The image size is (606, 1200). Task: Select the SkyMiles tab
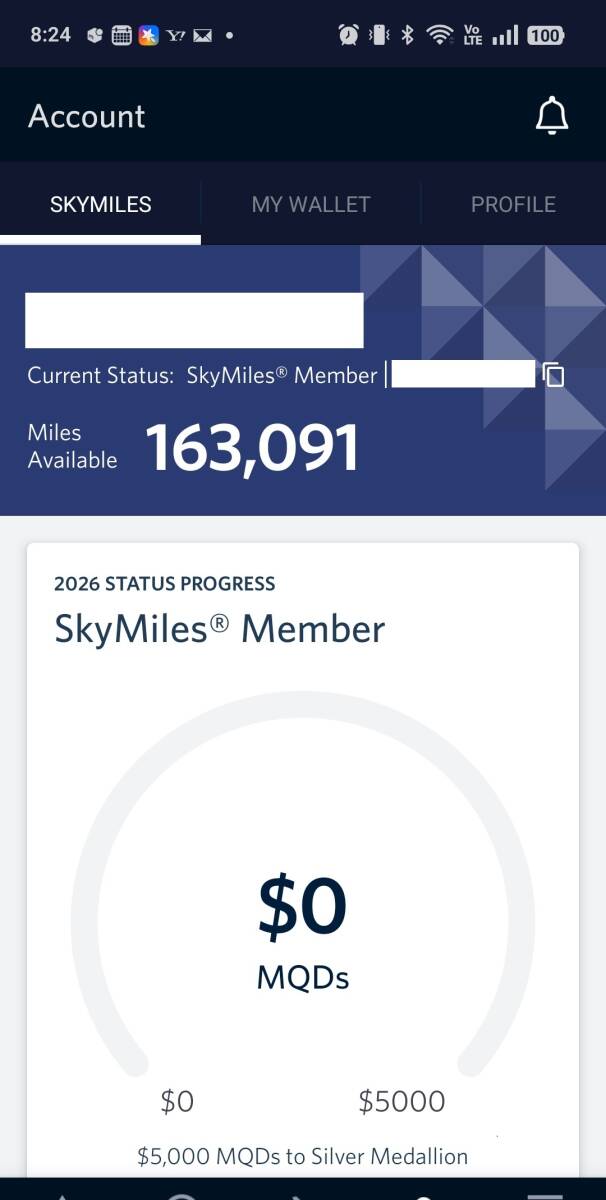(x=101, y=204)
